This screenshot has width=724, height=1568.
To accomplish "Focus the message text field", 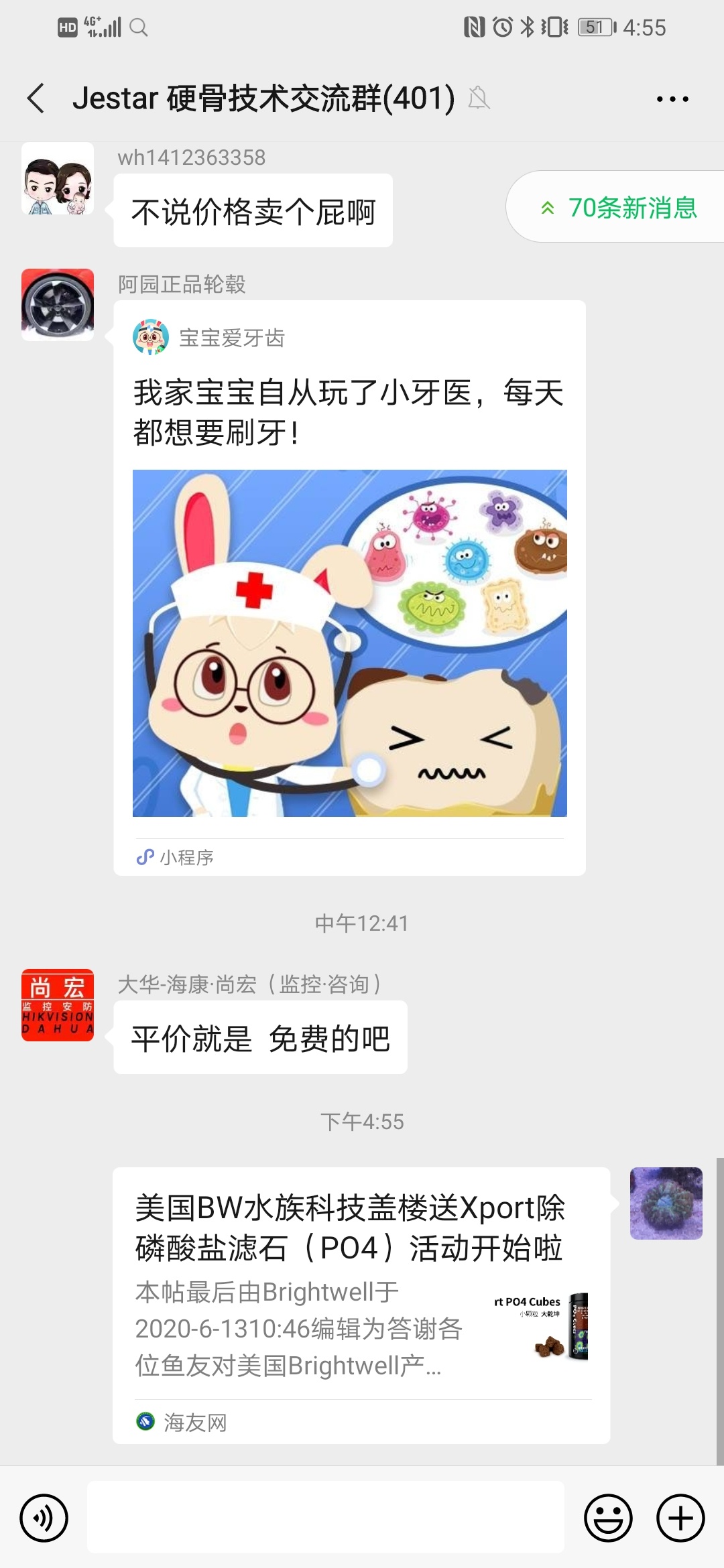I will click(x=325, y=1518).
